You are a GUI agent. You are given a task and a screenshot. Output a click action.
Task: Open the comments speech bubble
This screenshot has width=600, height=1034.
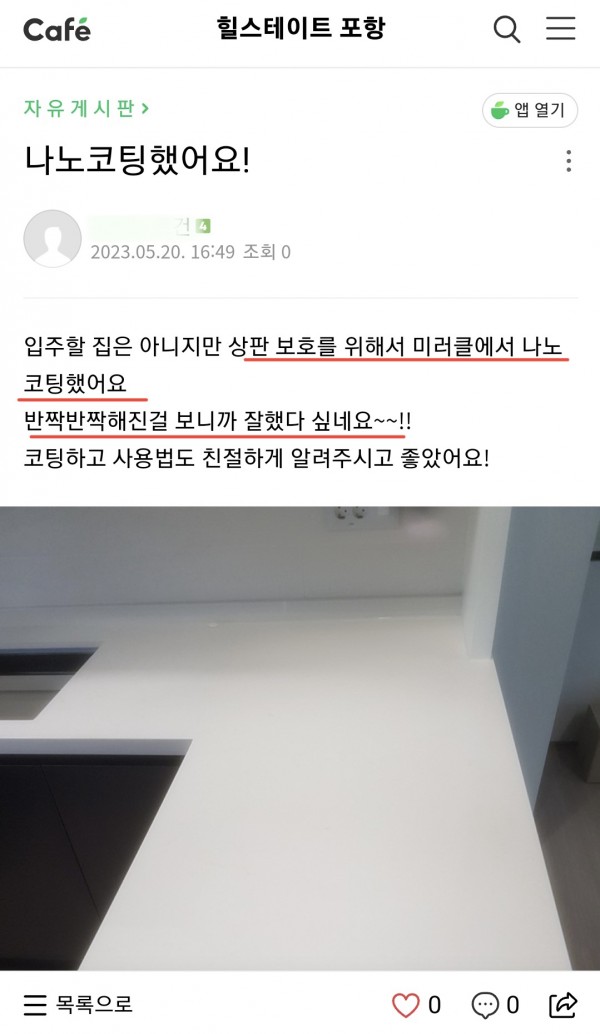point(484,1004)
